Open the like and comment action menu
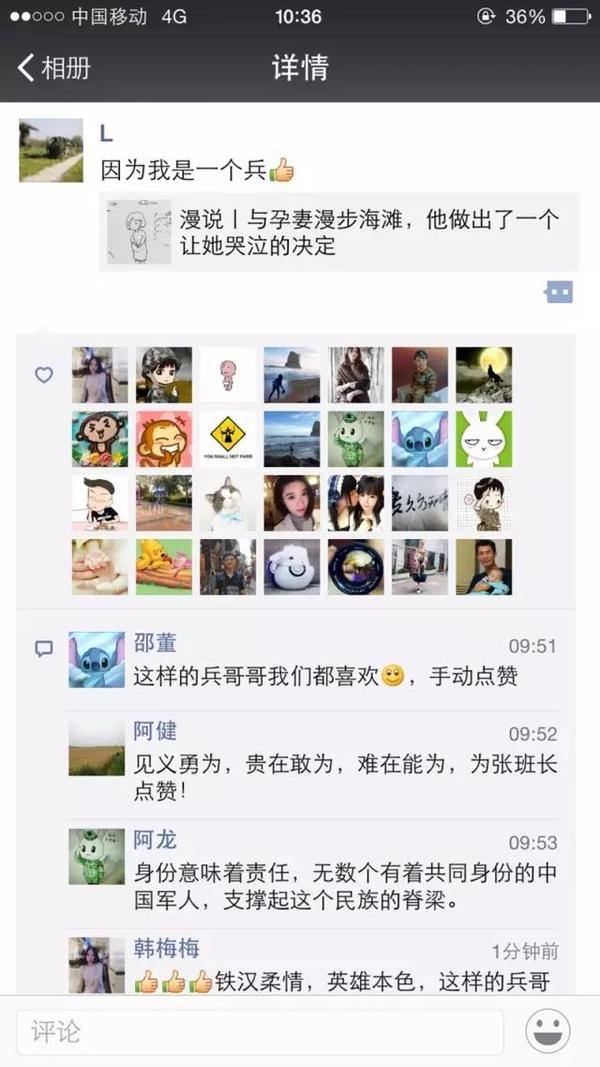This screenshot has width=600, height=1067. (559, 292)
